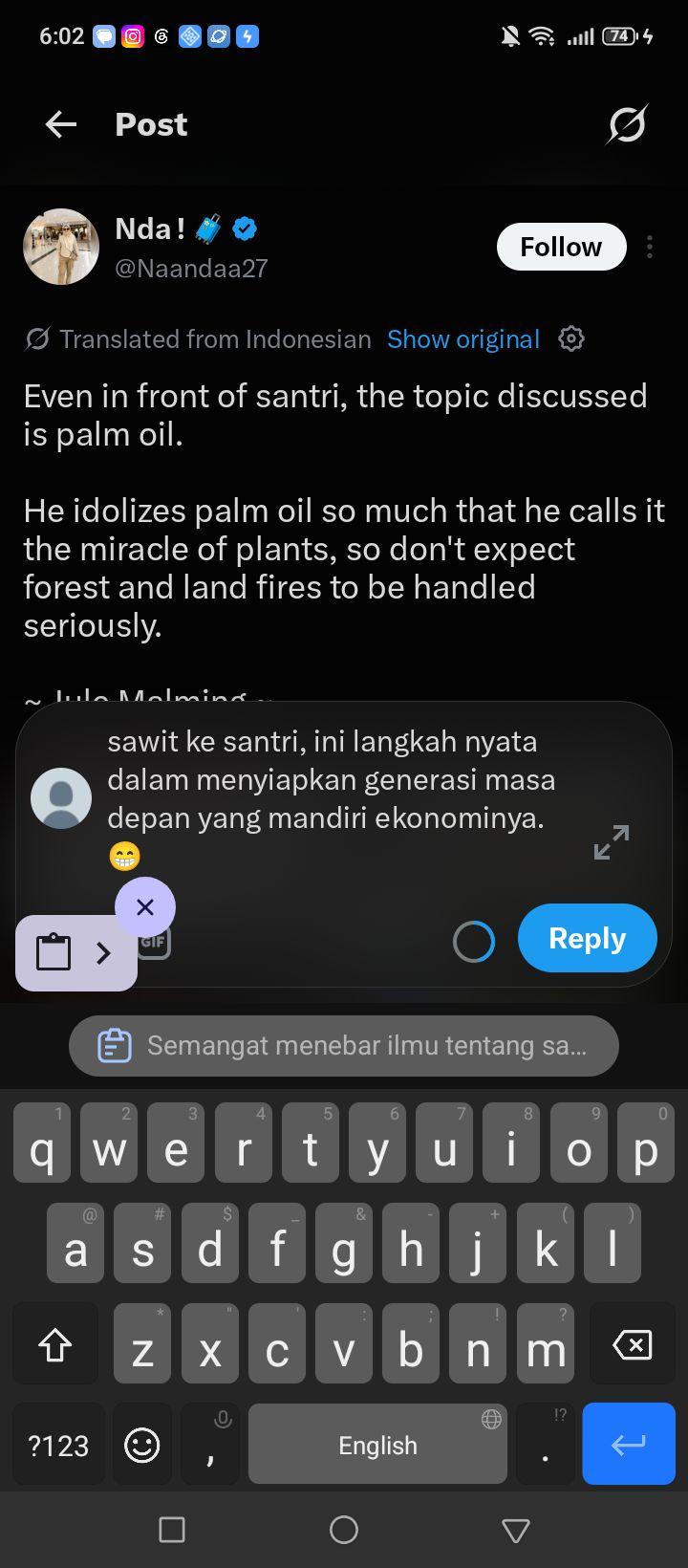Open the emoji keyboard
This screenshot has width=688, height=1568.
coord(142,1445)
